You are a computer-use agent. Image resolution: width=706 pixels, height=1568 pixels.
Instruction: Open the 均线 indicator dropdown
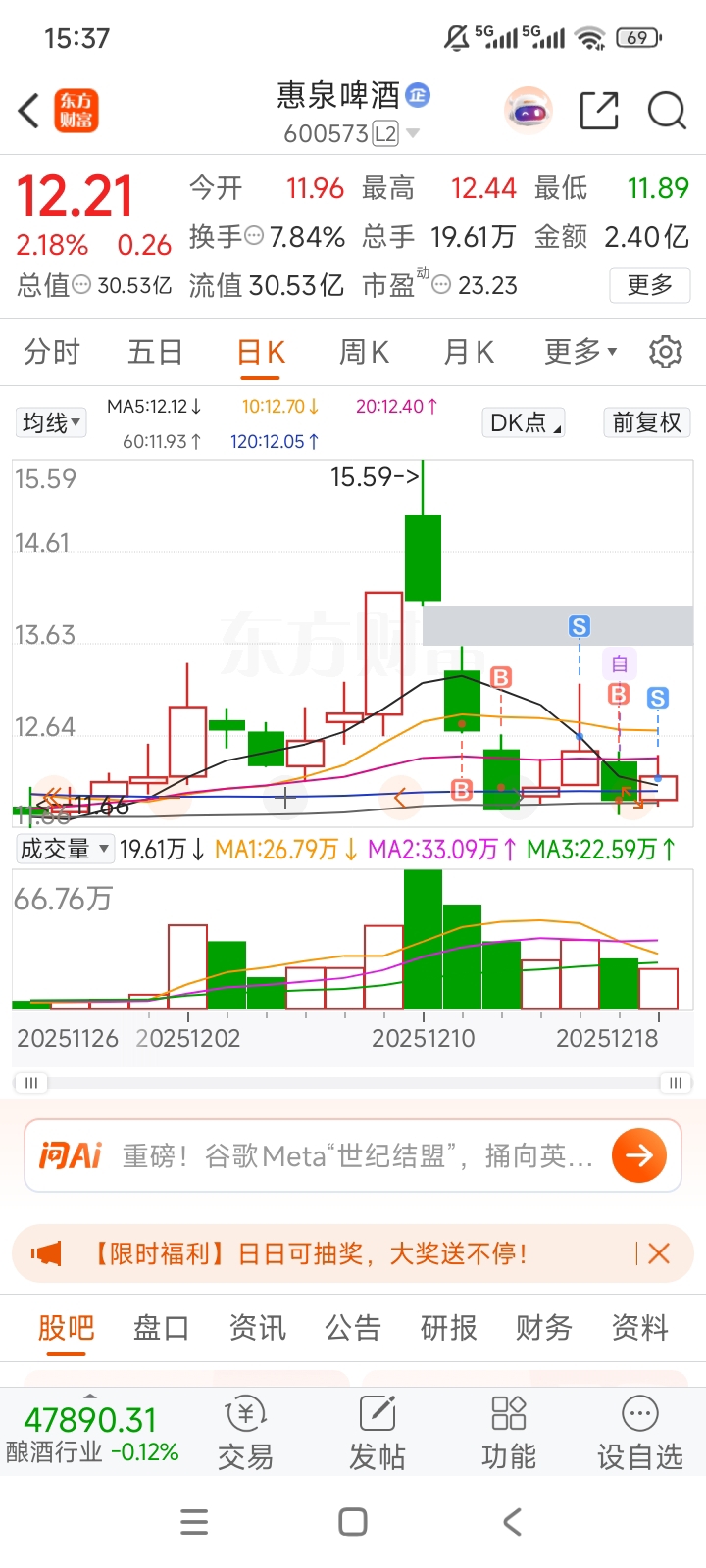tap(52, 423)
